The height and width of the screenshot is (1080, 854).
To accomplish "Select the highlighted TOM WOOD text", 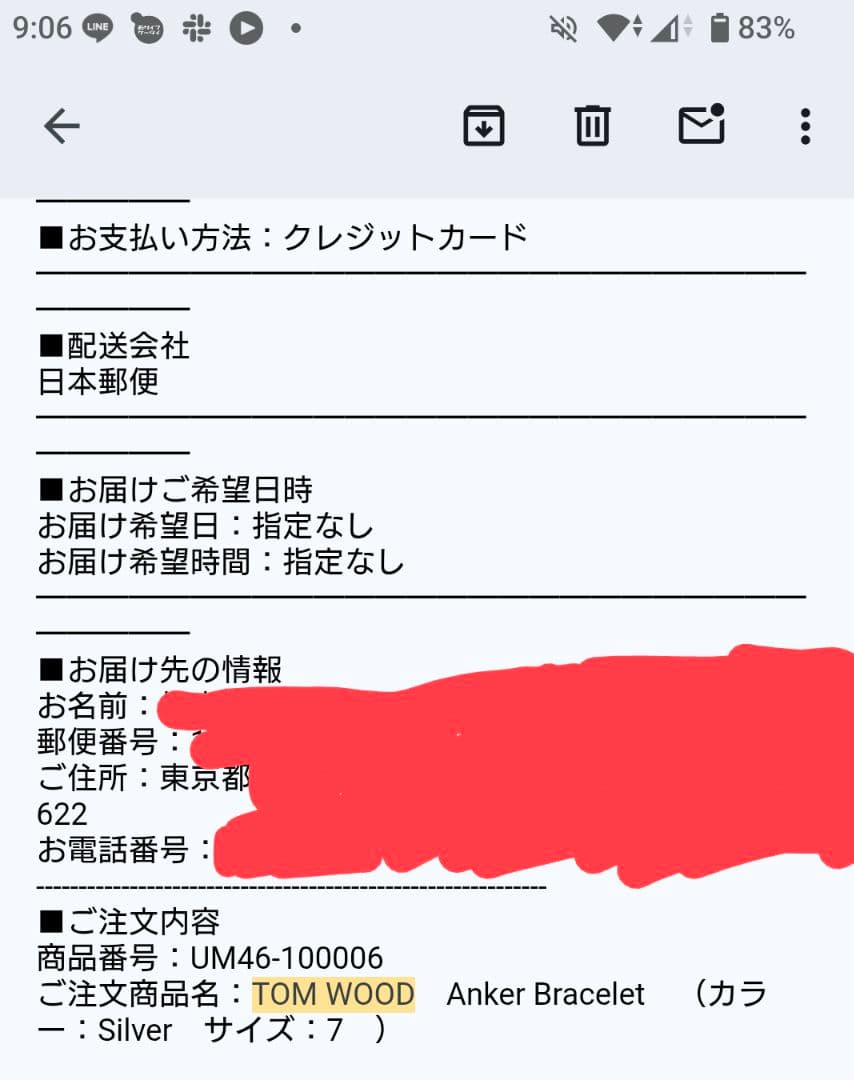I will (333, 993).
